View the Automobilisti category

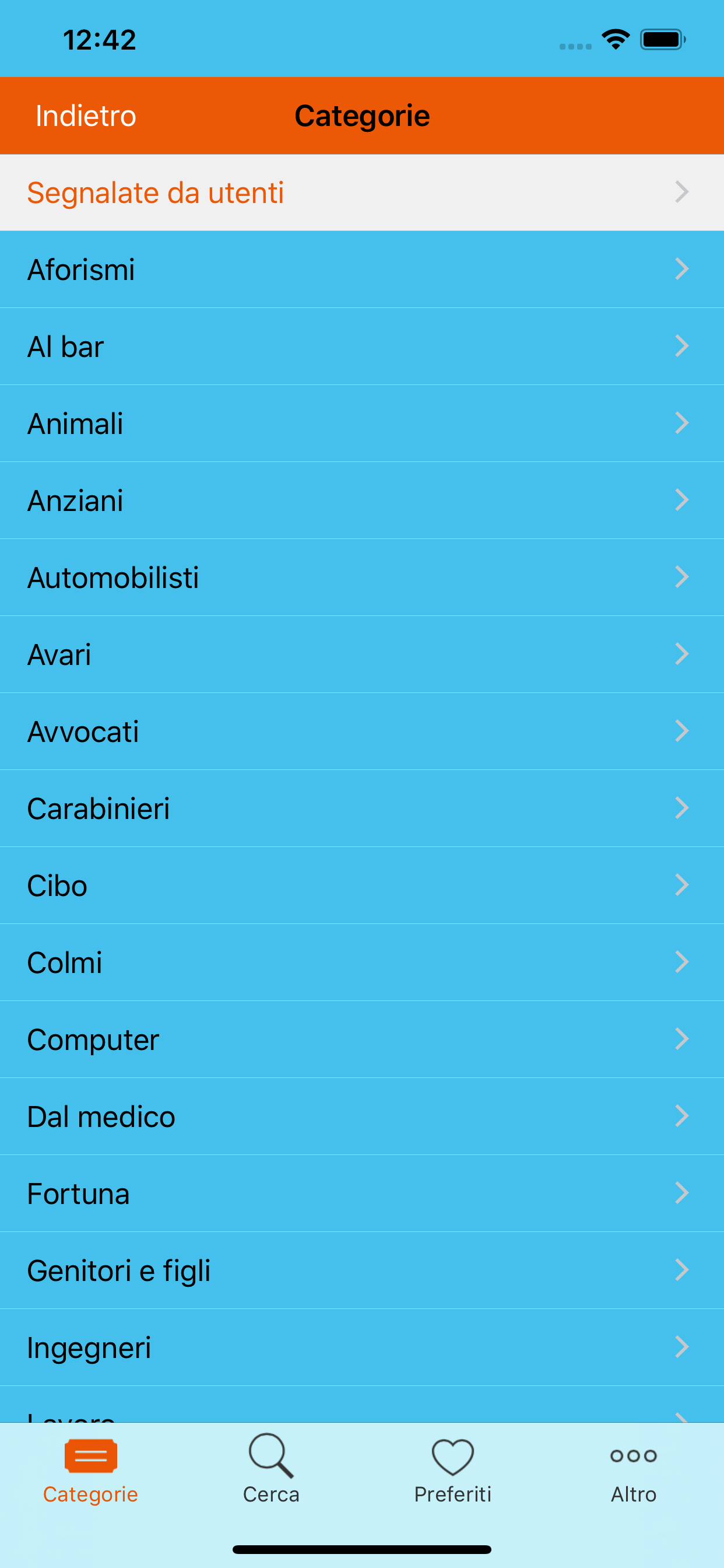pos(362,577)
